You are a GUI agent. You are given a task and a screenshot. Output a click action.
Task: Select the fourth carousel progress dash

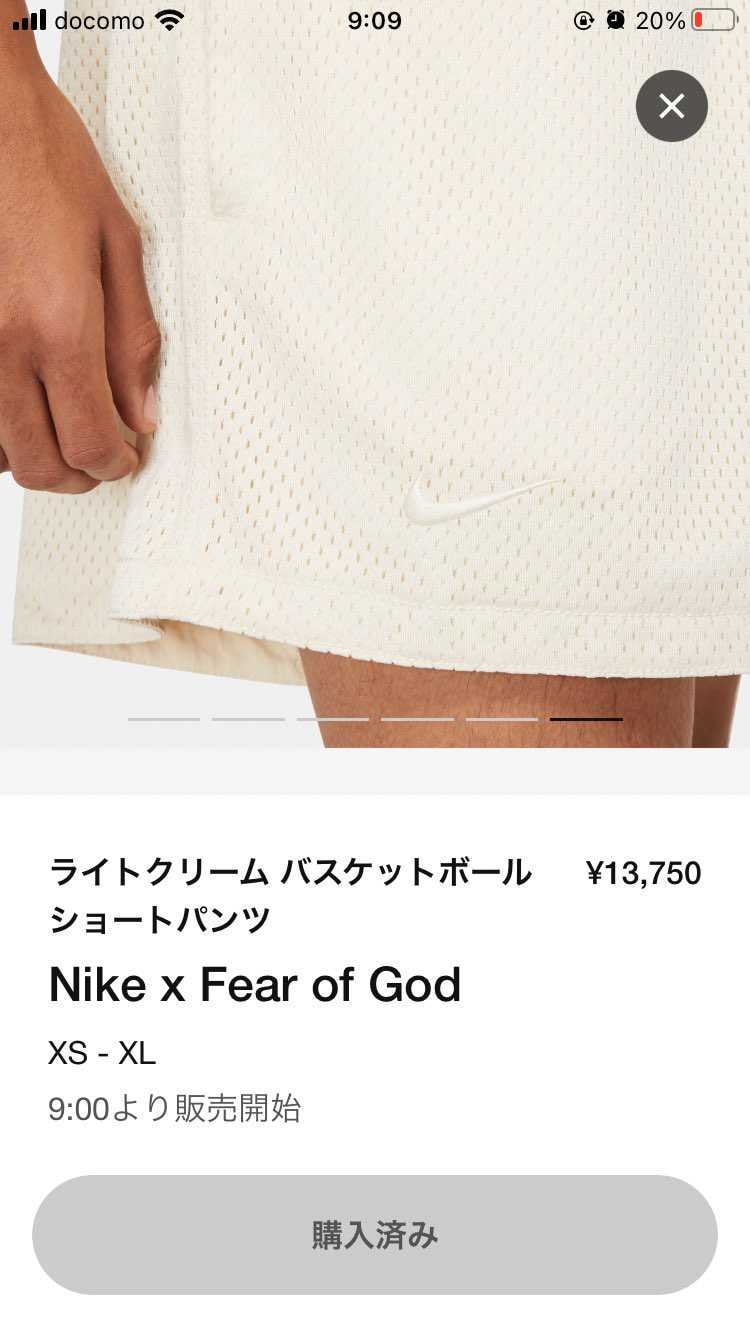(415, 718)
